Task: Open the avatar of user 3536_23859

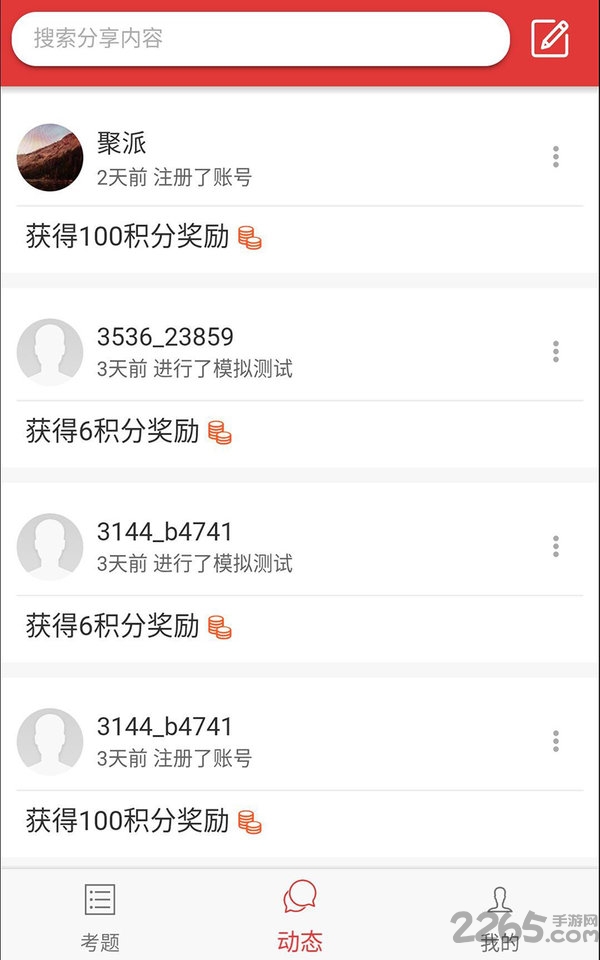Action: click(50, 352)
